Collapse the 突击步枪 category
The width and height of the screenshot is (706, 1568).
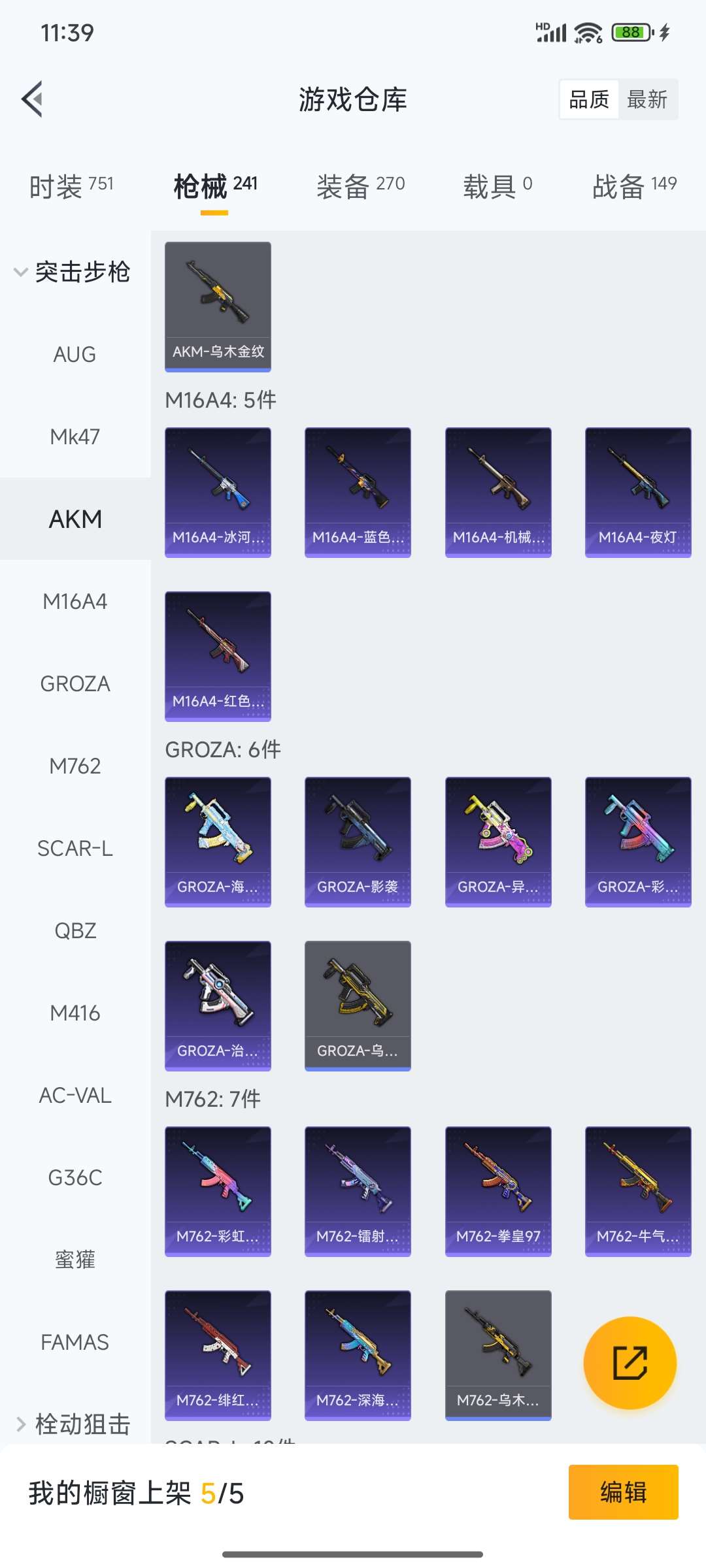coord(73,272)
